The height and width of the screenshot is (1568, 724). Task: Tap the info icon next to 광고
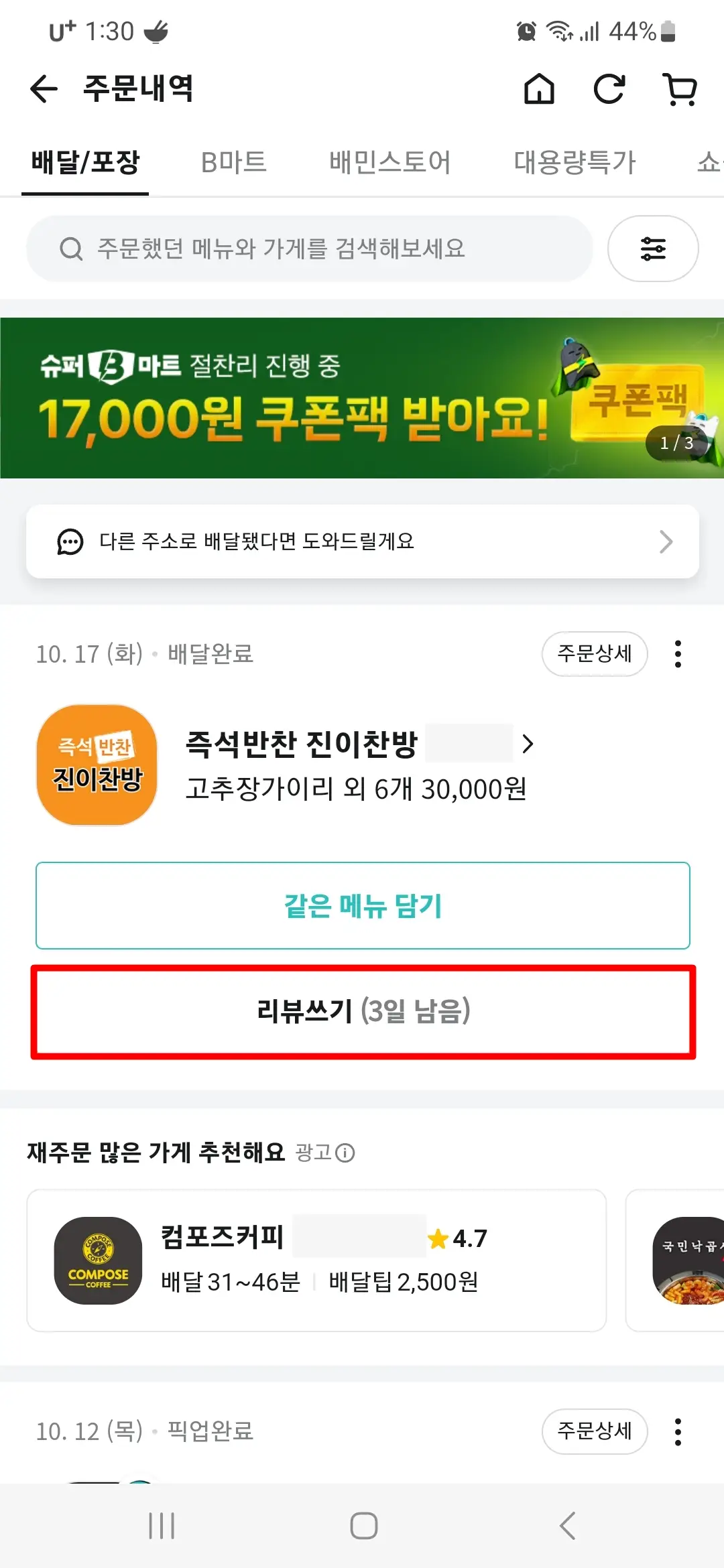click(345, 1153)
